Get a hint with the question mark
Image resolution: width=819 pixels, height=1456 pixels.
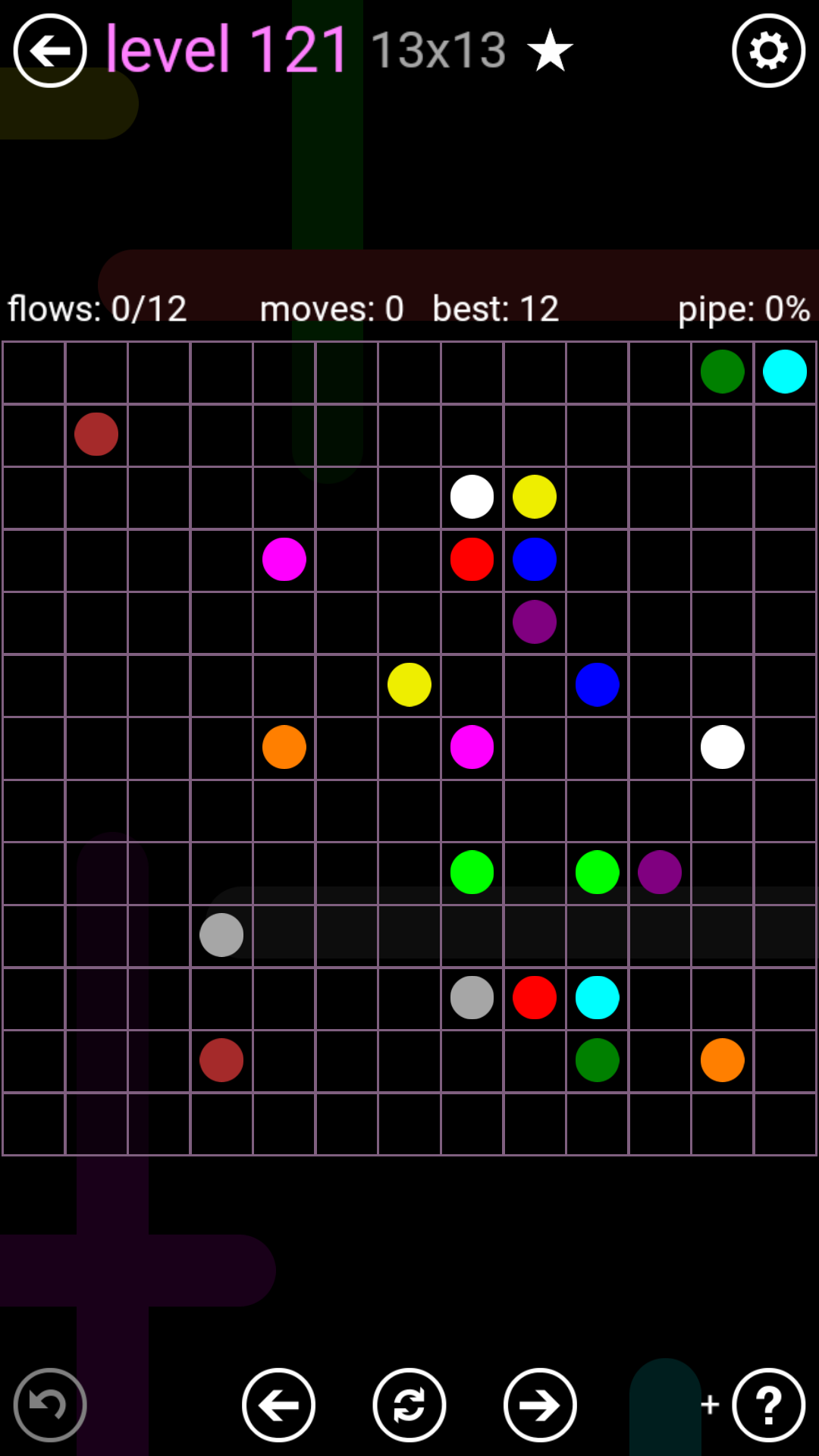coord(768,1405)
